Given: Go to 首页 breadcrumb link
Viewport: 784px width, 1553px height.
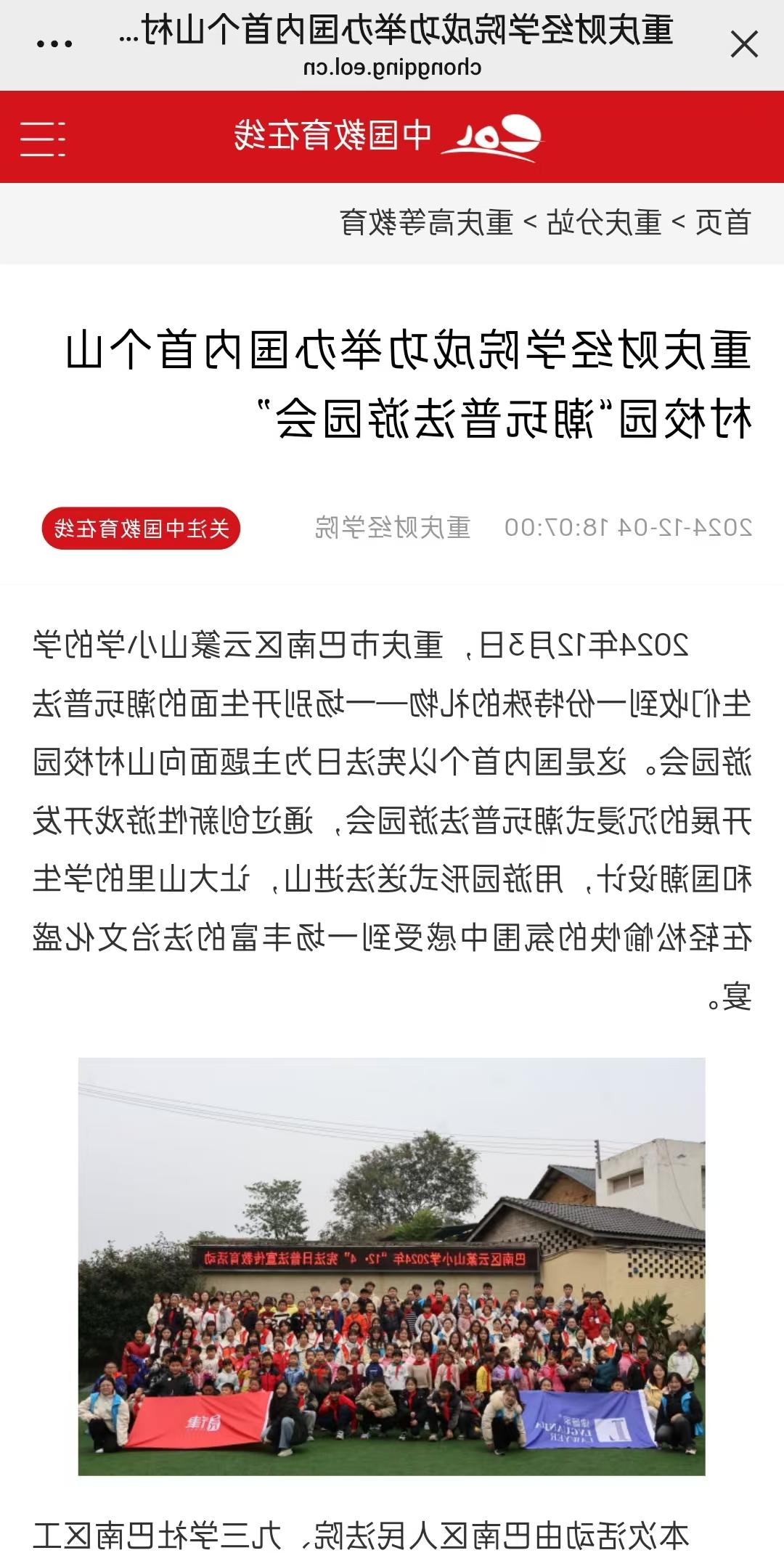Looking at the screenshot, I should [x=723, y=223].
